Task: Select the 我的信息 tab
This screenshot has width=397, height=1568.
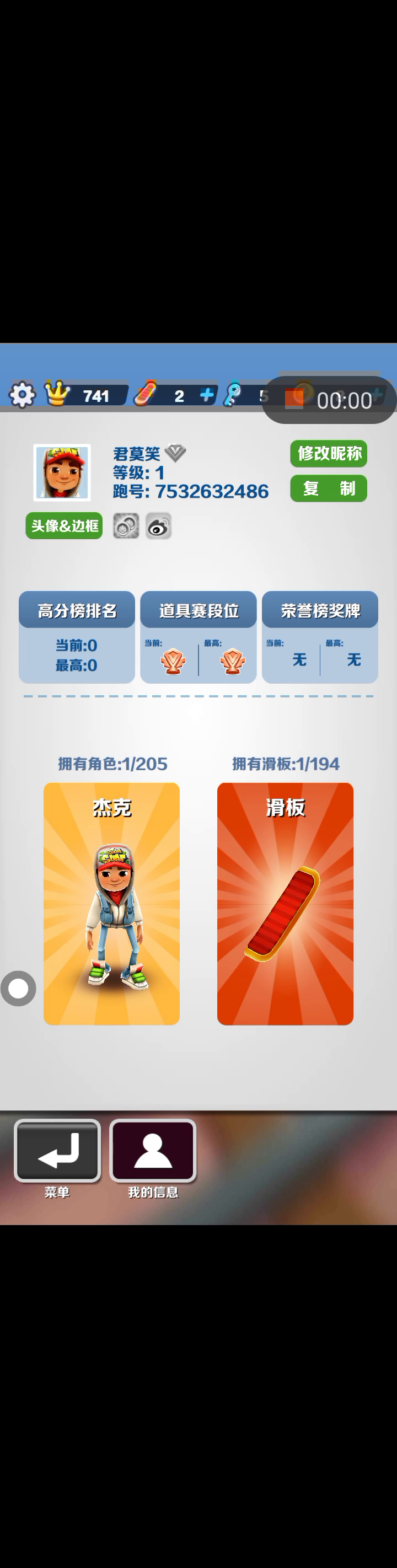Action: (x=153, y=1151)
